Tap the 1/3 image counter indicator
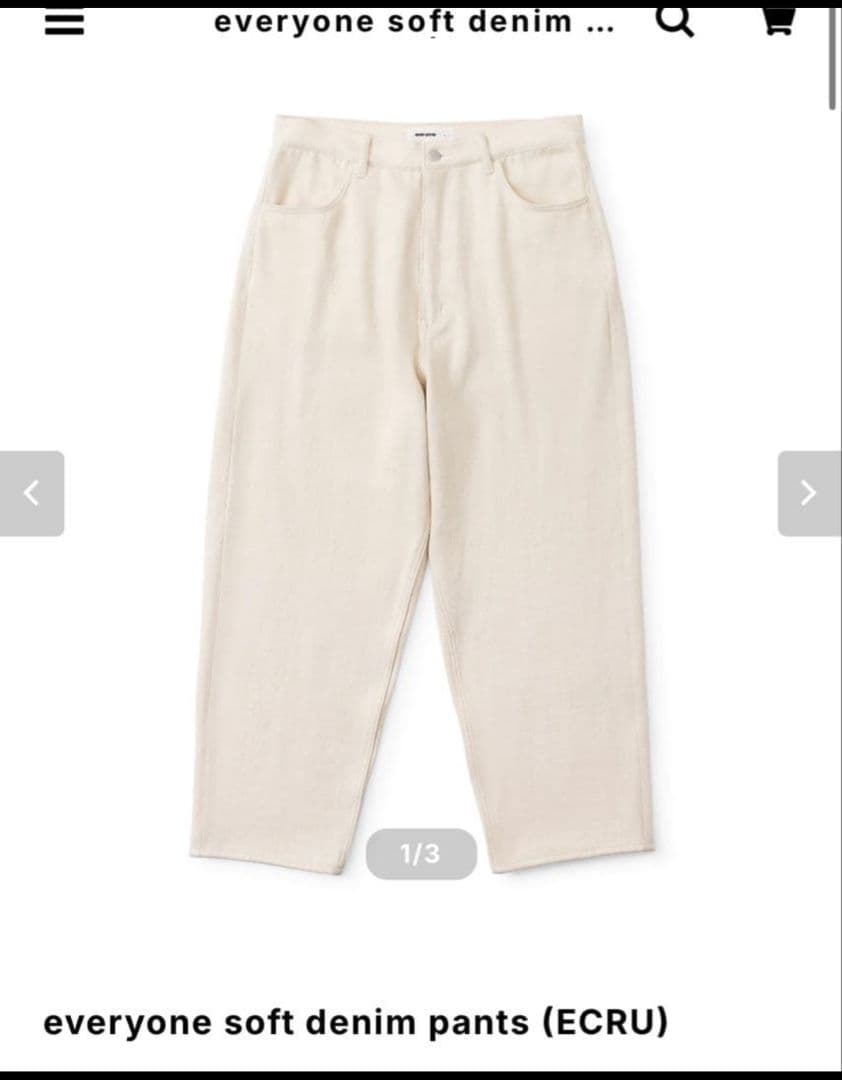This screenshot has height=1080, width=842. [x=420, y=852]
